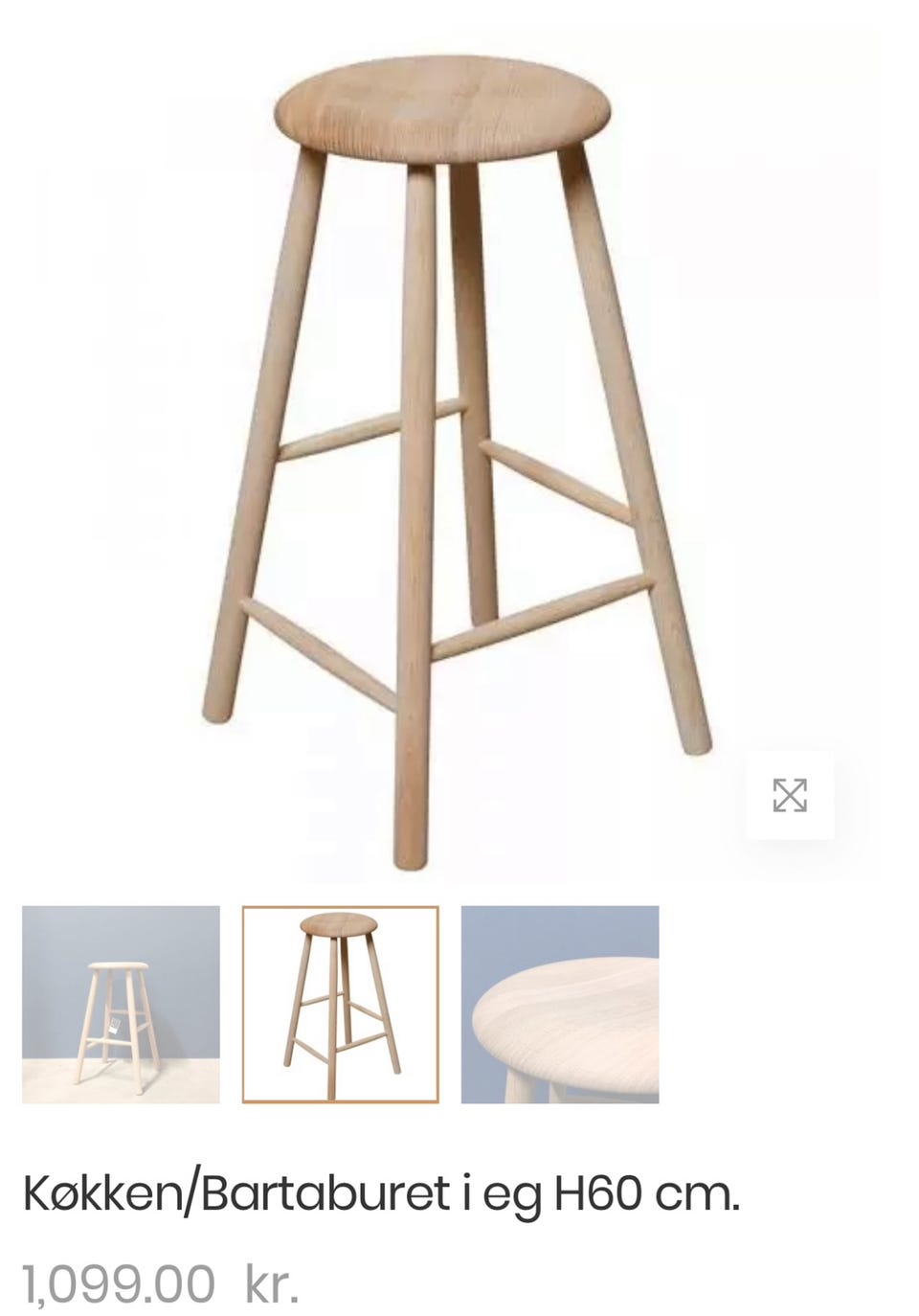Viewport: 919px width, 1316px height.
Task: Select the first thumbnail showing stool against blue wall
Action: click(x=121, y=1005)
